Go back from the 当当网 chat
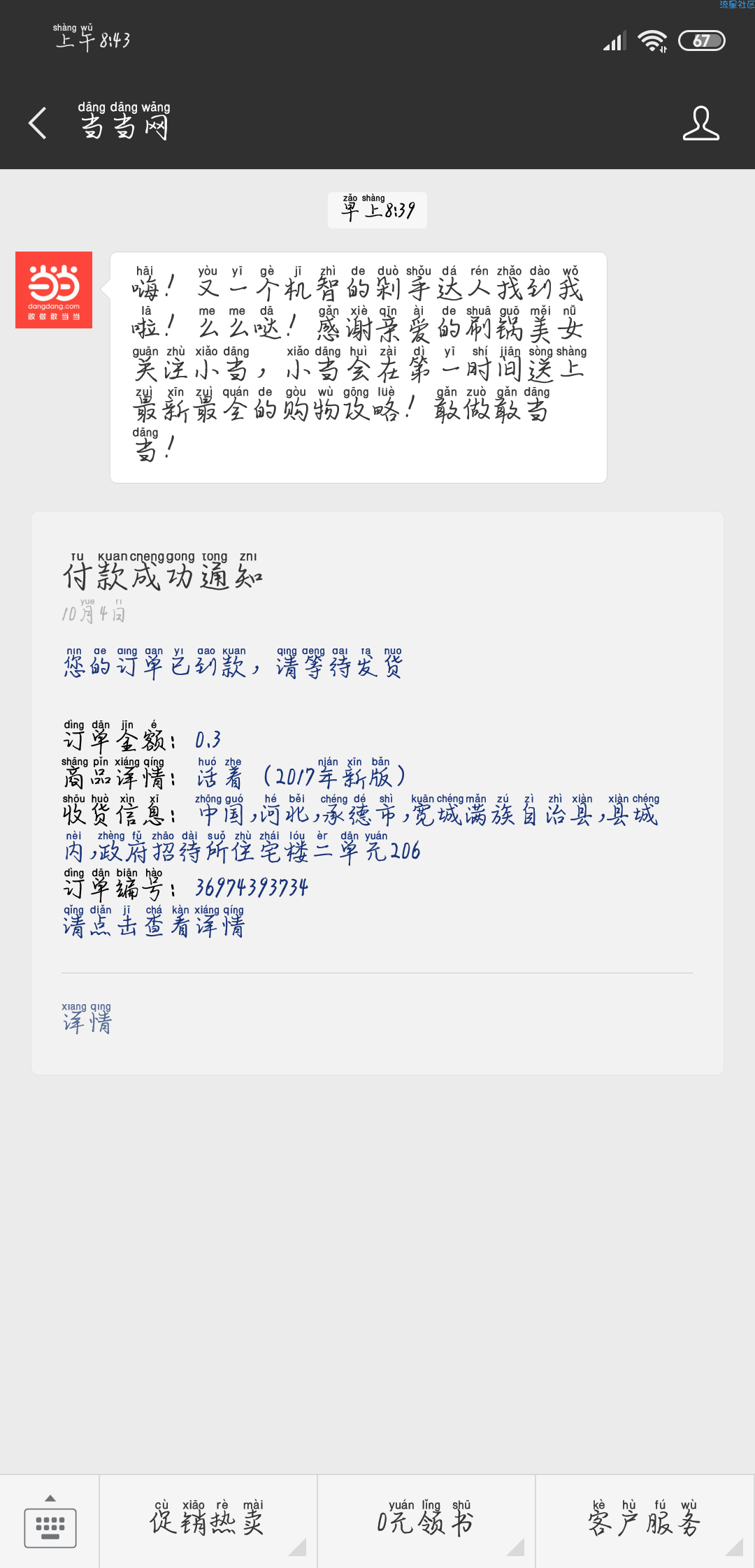The width and height of the screenshot is (755, 1568). [x=38, y=124]
